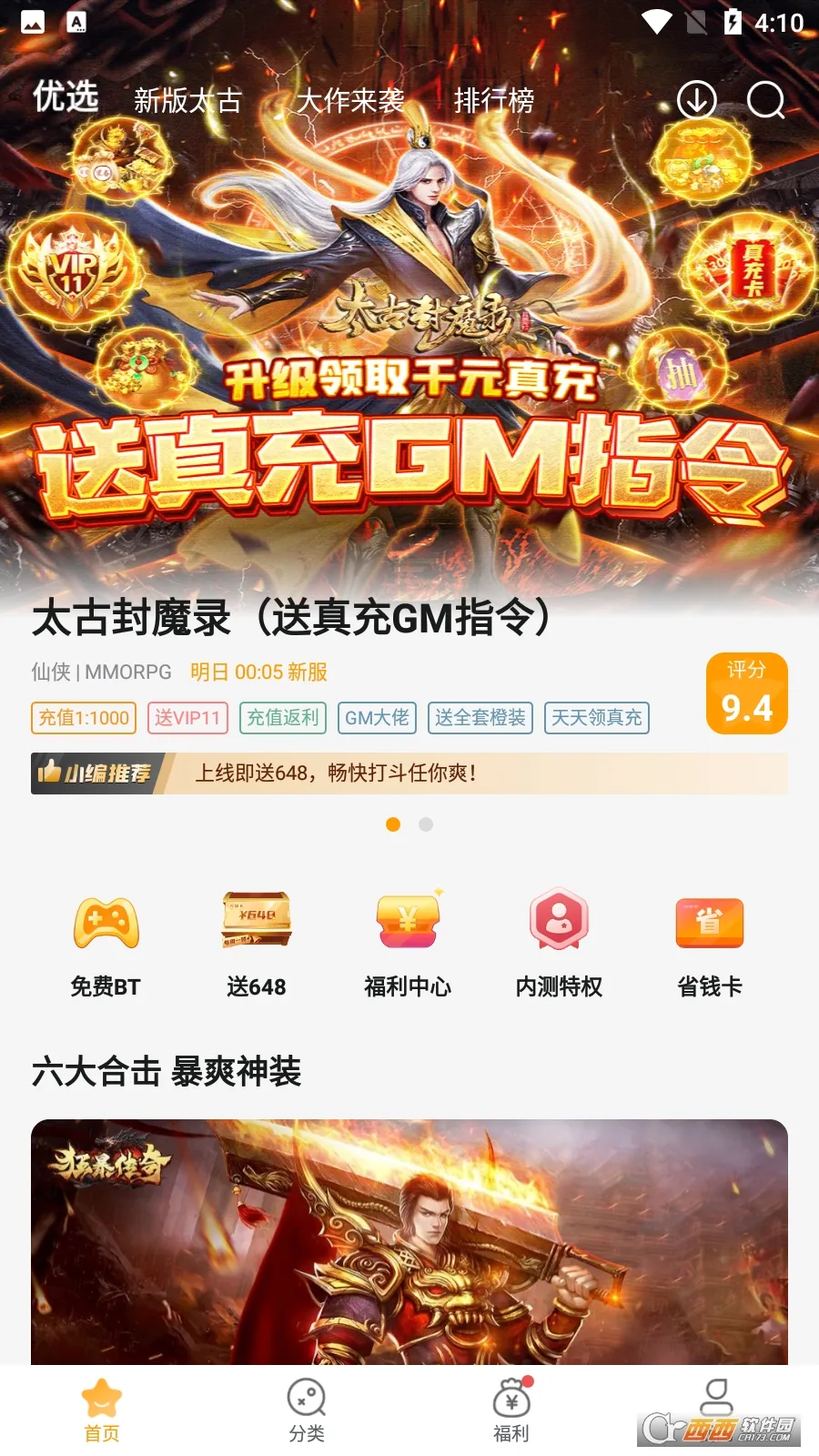Screen dimensions: 819x1456
Task: Open the search icon in the top bar
Action: point(765,100)
